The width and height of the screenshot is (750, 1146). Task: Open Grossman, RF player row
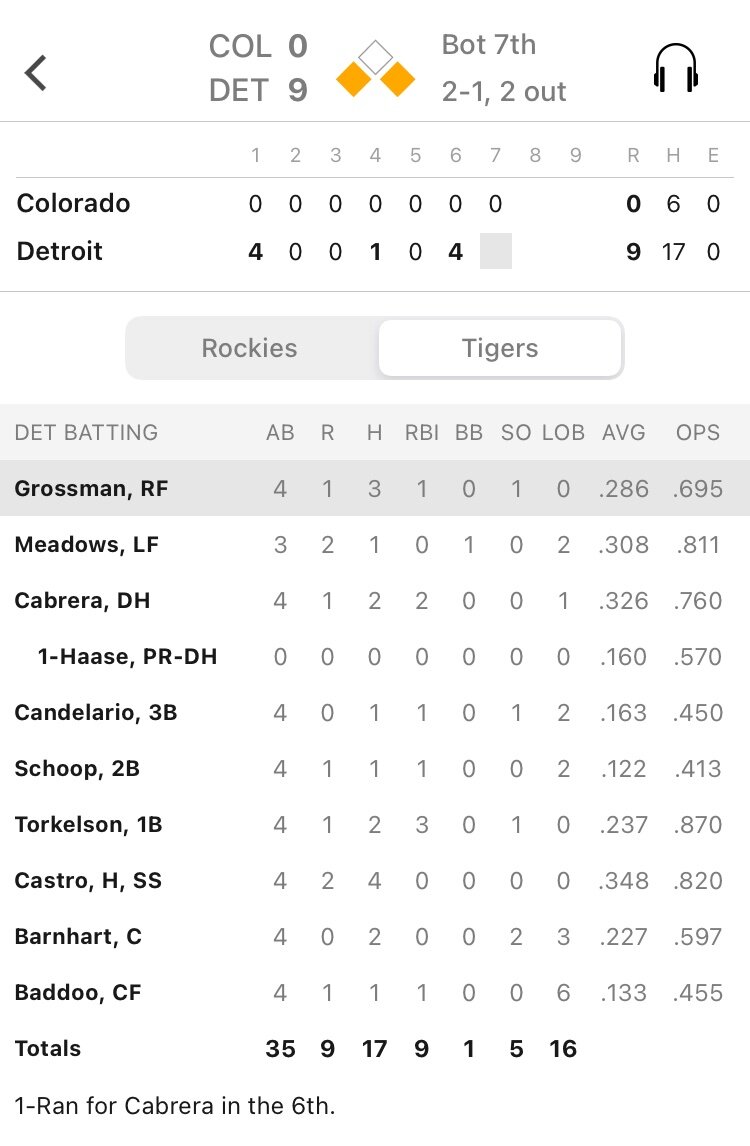coord(92,489)
